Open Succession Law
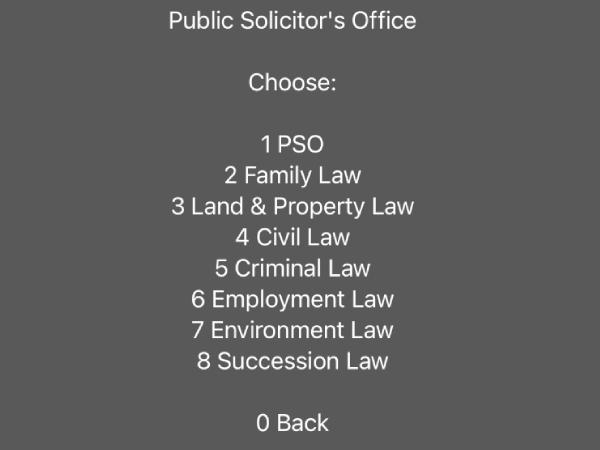This screenshot has width=600, height=450. (x=292, y=361)
